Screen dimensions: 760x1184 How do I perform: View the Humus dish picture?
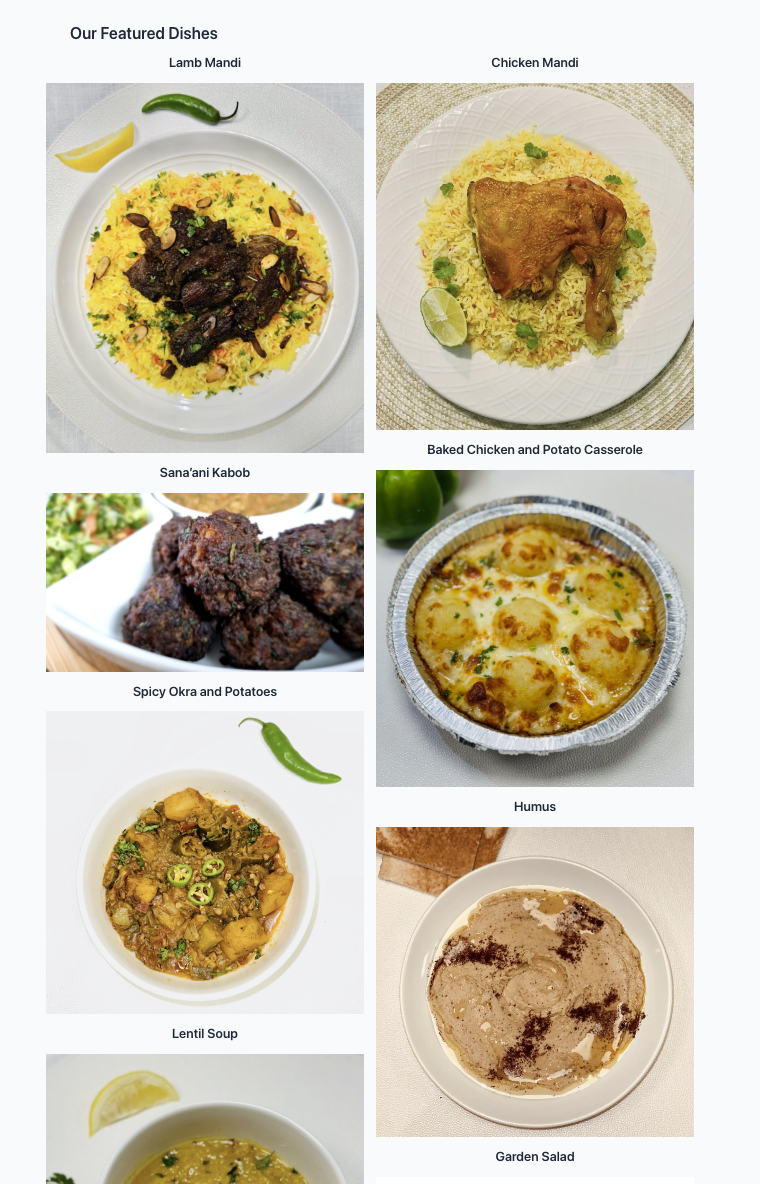coord(535,981)
